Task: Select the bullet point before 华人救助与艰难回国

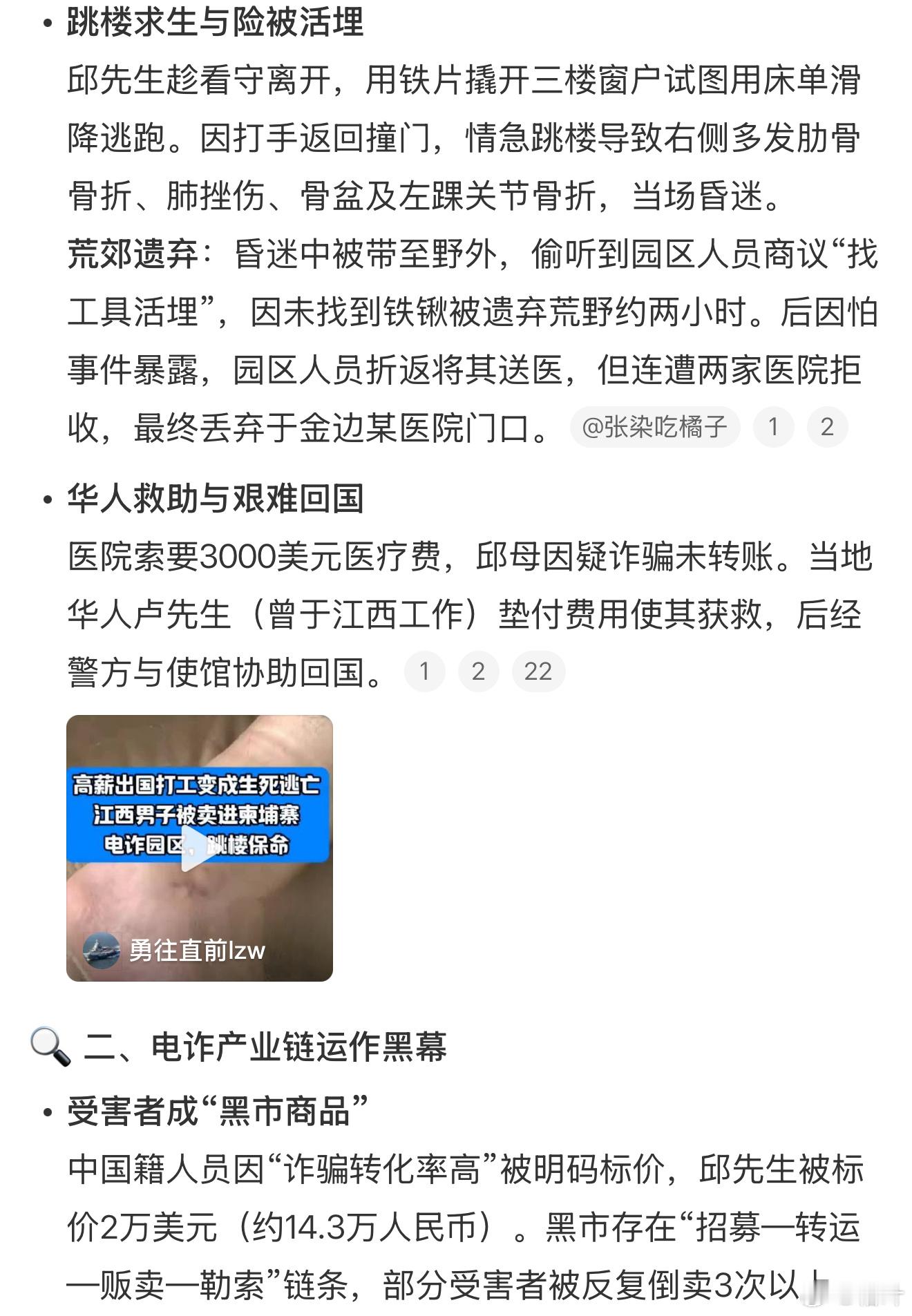Action: click(47, 499)
